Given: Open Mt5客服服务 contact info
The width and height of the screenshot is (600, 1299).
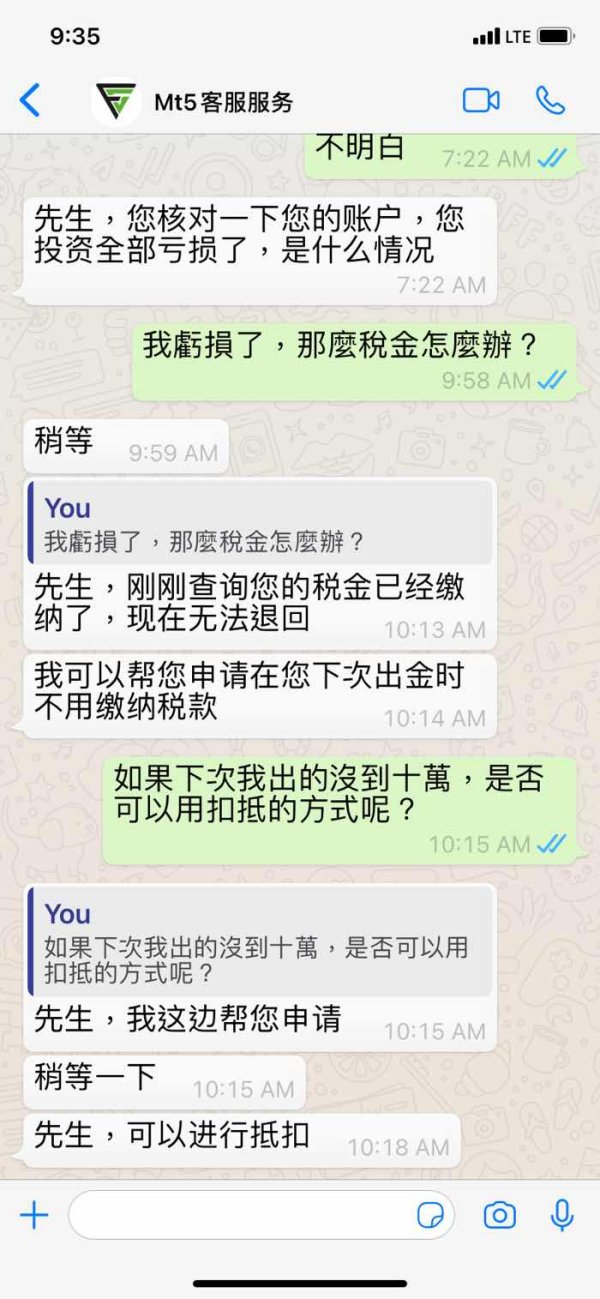Looking at the screenshot, I should tap(224, 102).
